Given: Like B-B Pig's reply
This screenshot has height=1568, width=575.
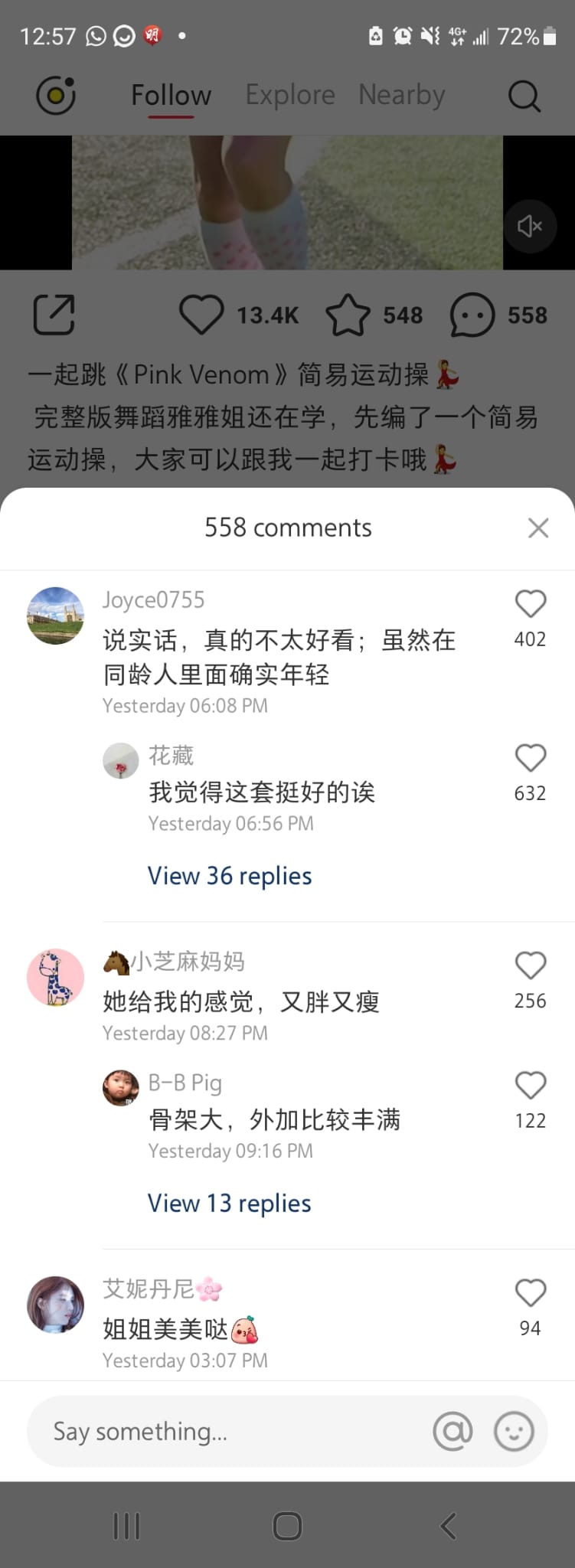Looking at the screenshot, I should [x=530, y=1085].
